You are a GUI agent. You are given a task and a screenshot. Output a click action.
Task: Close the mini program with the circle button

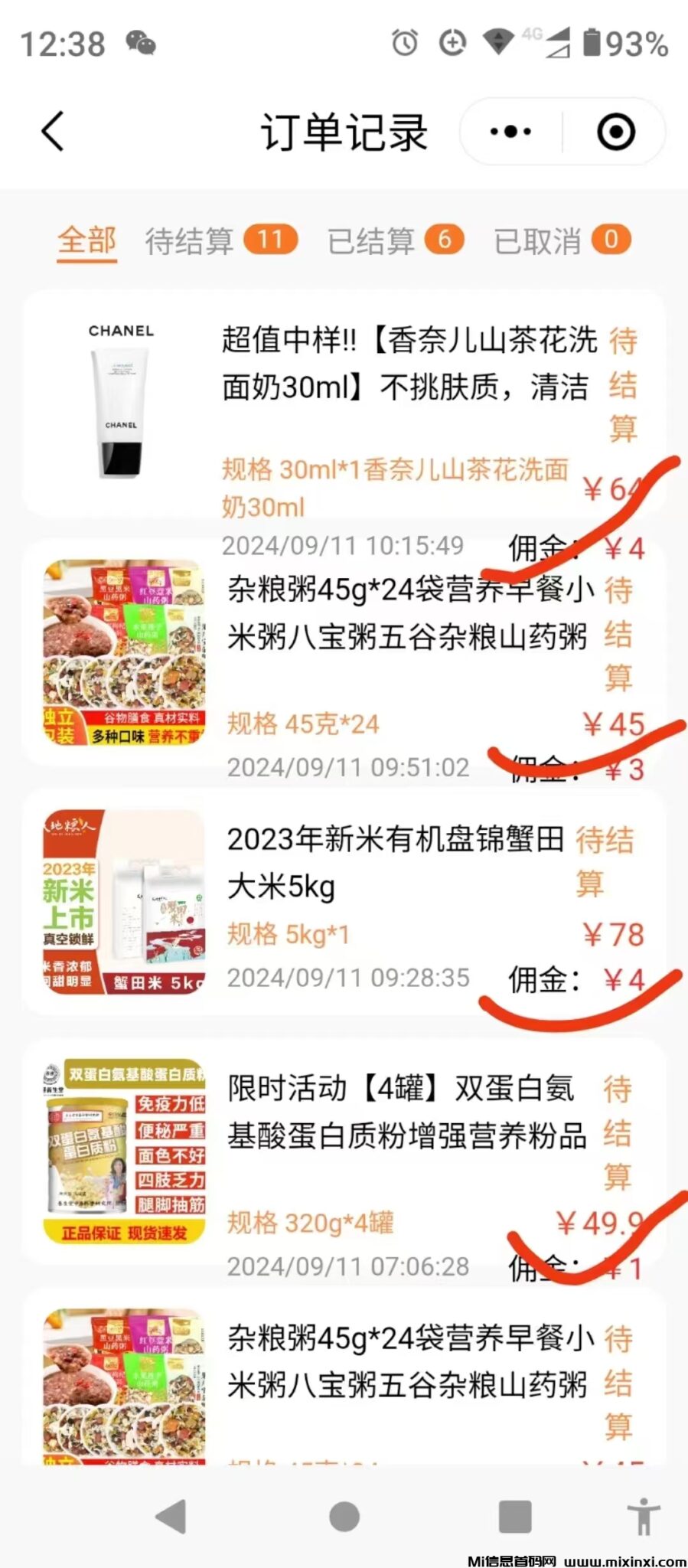point(615,132)
